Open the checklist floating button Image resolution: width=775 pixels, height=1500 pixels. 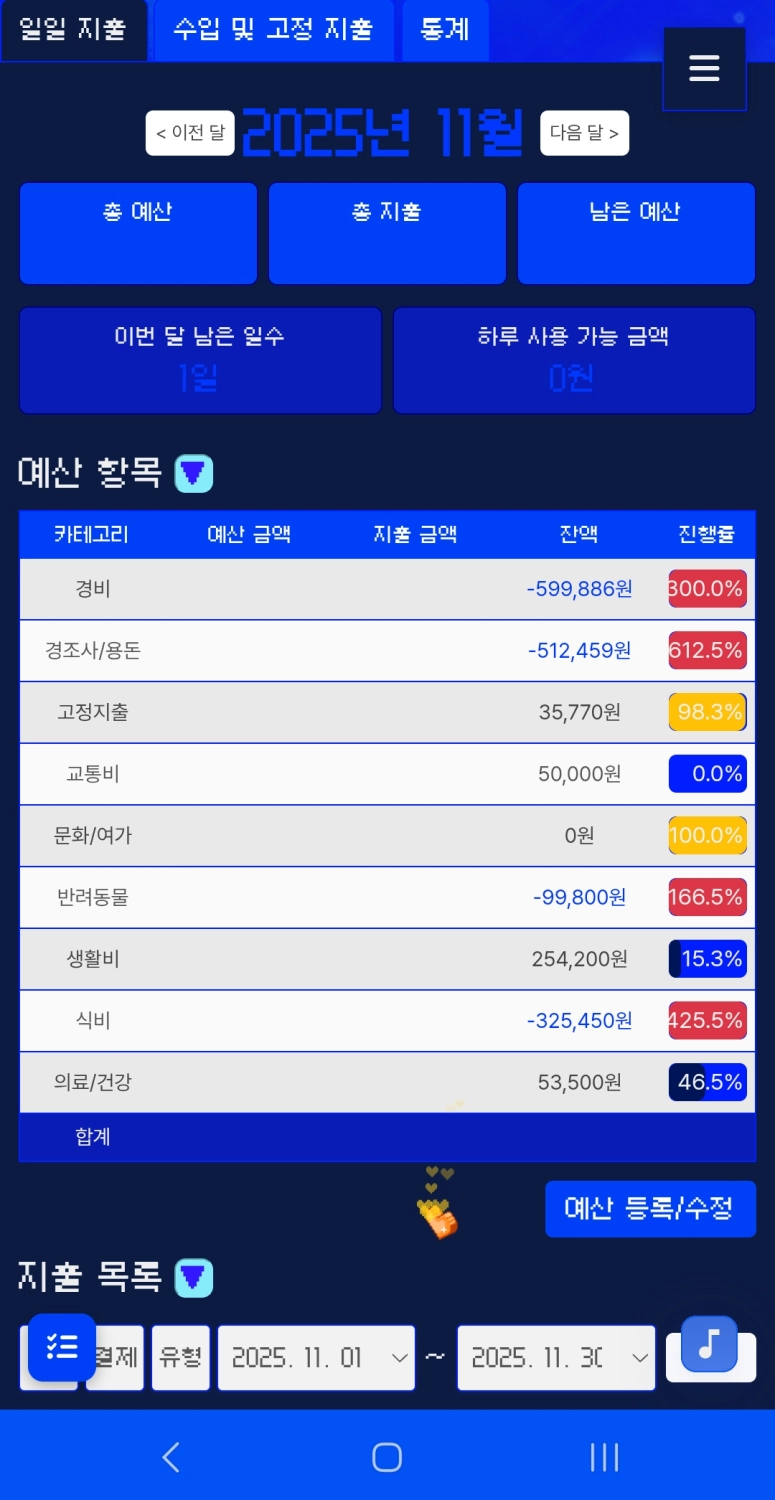point(62,1347)
